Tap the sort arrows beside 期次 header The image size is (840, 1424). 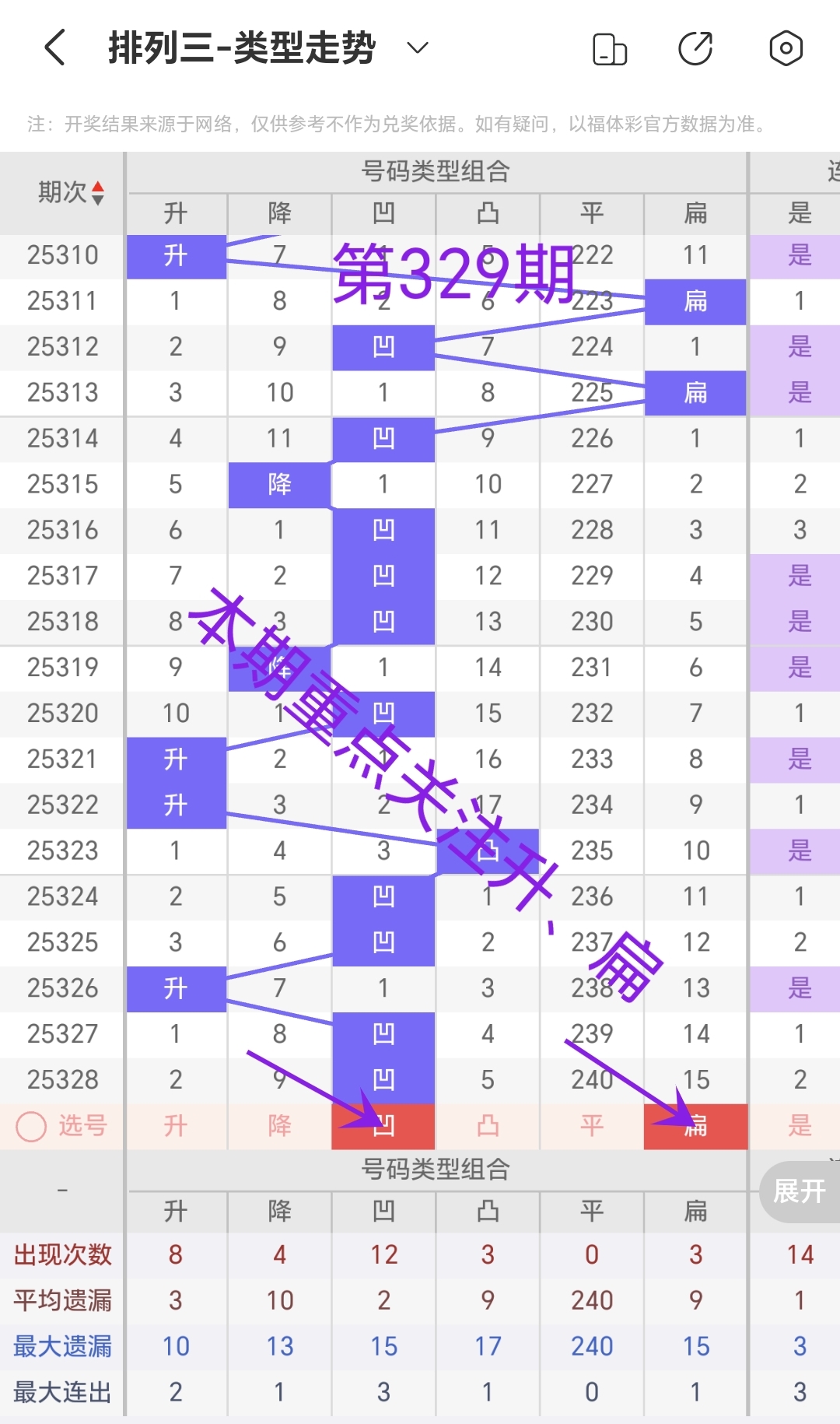98,191
